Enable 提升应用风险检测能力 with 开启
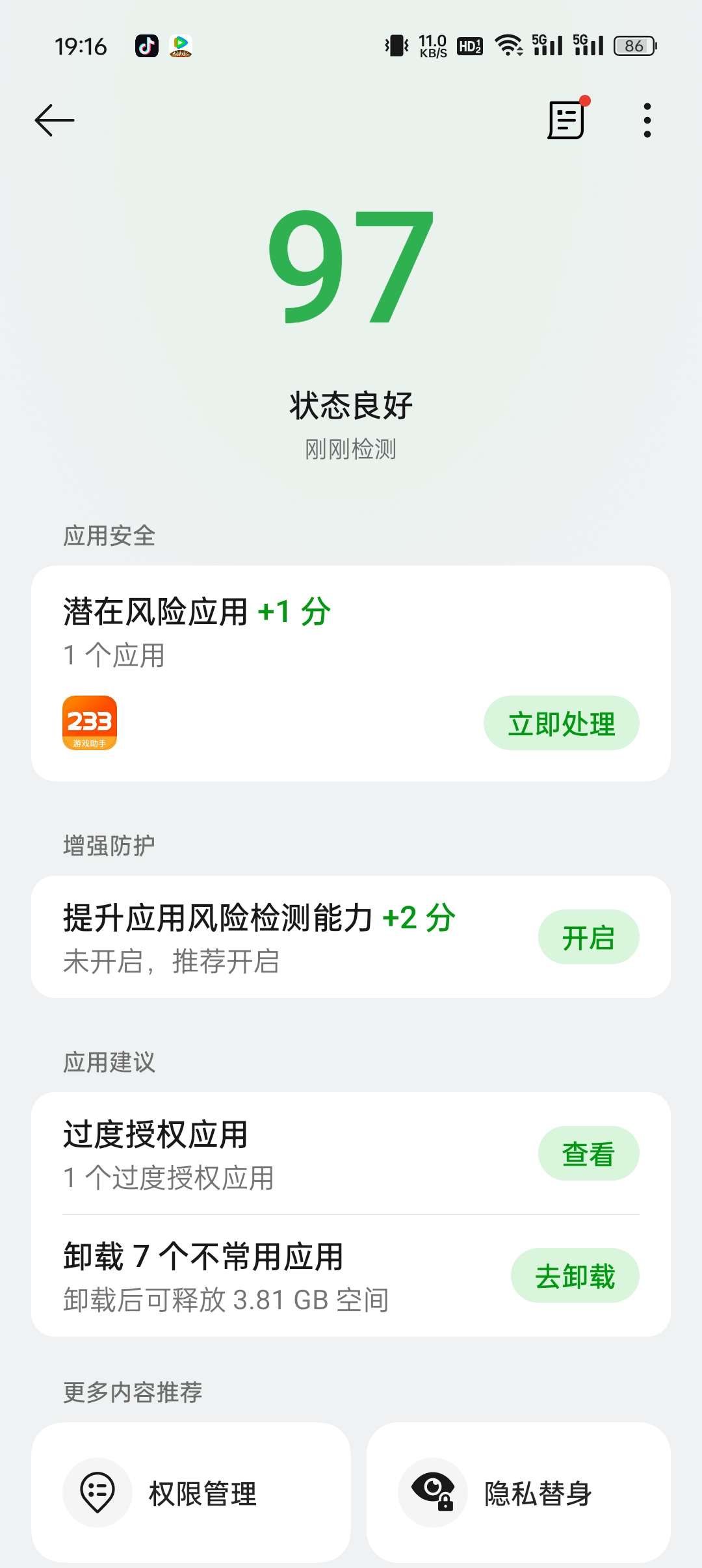This screenshot has width=702, height=1568. [588, 937]
